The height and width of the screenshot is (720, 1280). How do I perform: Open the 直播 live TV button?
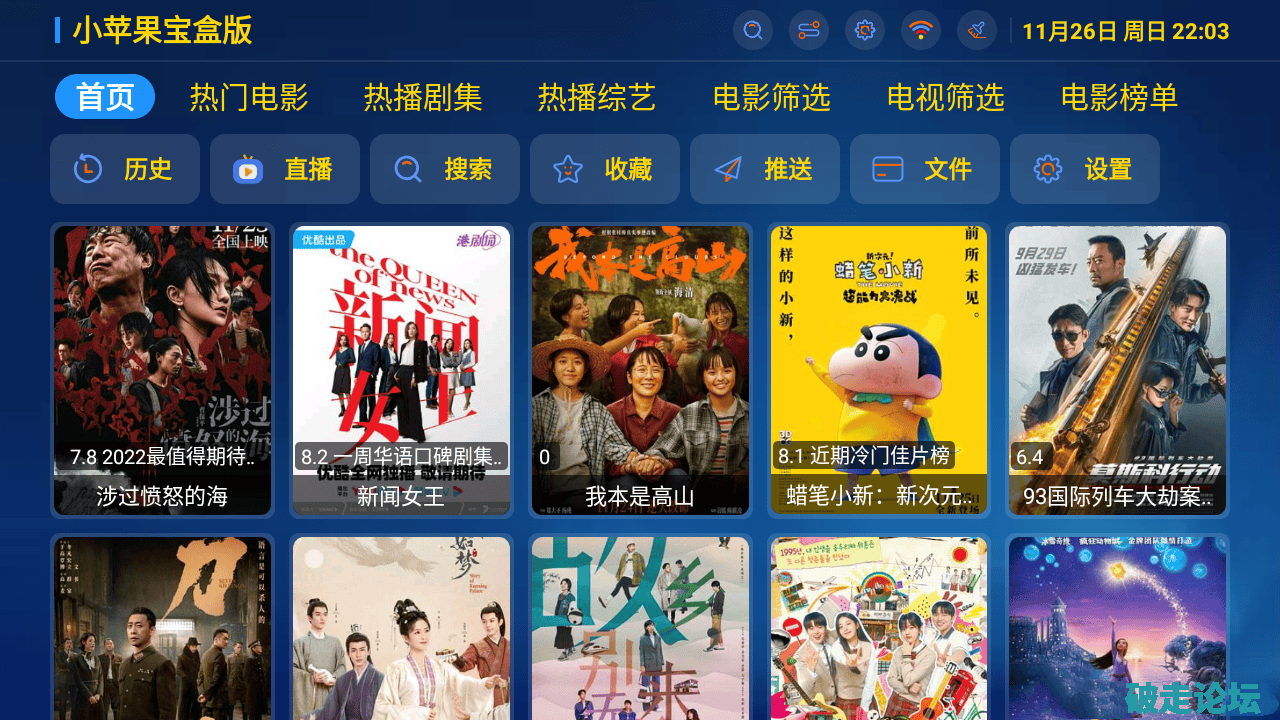(285, 169)
